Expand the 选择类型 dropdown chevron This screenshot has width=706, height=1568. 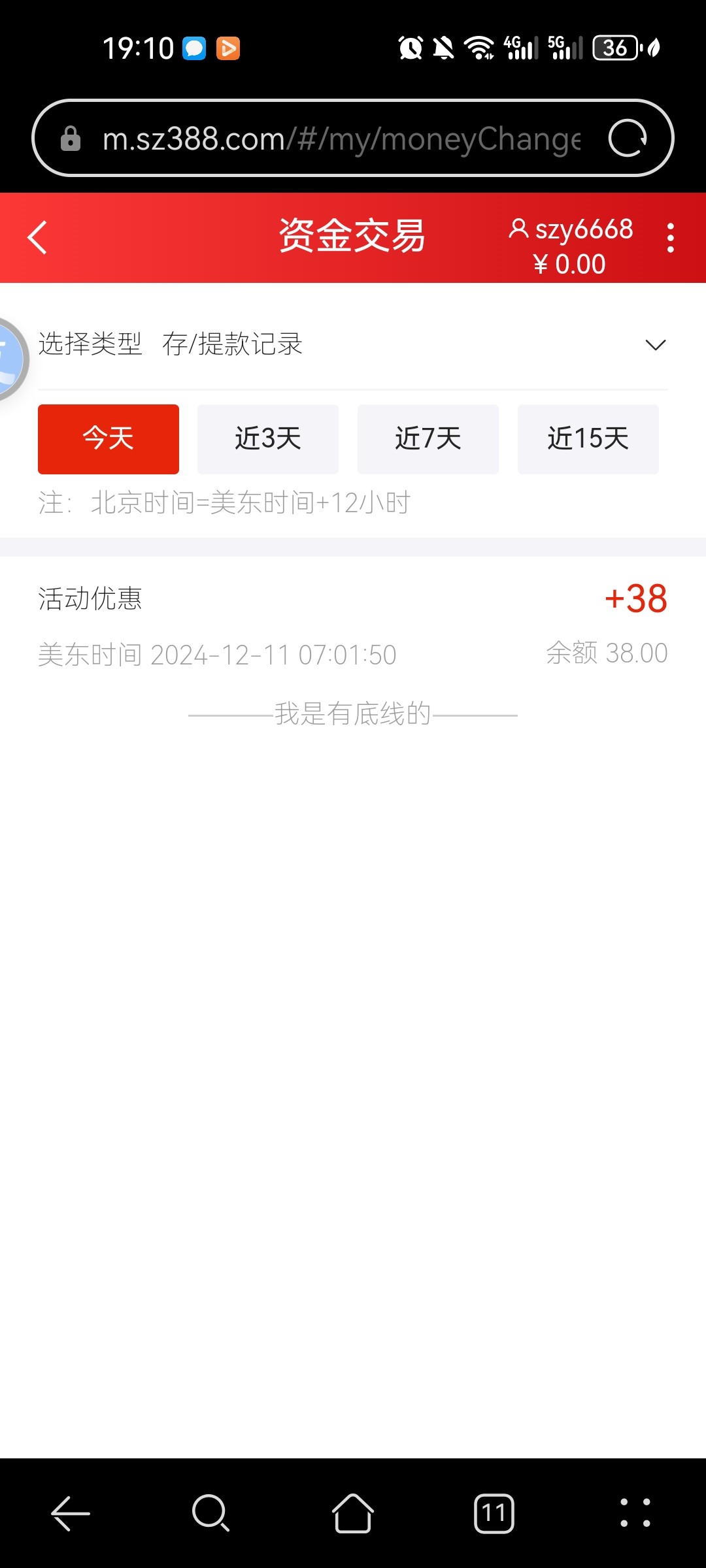point(656,344)
